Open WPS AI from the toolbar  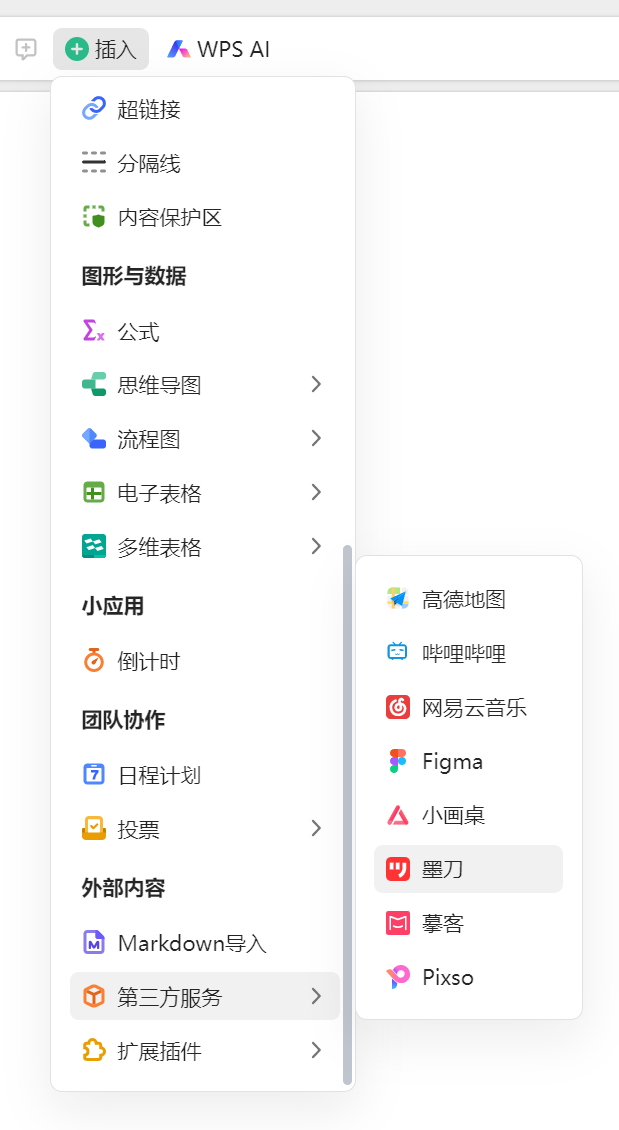[218, 49]
